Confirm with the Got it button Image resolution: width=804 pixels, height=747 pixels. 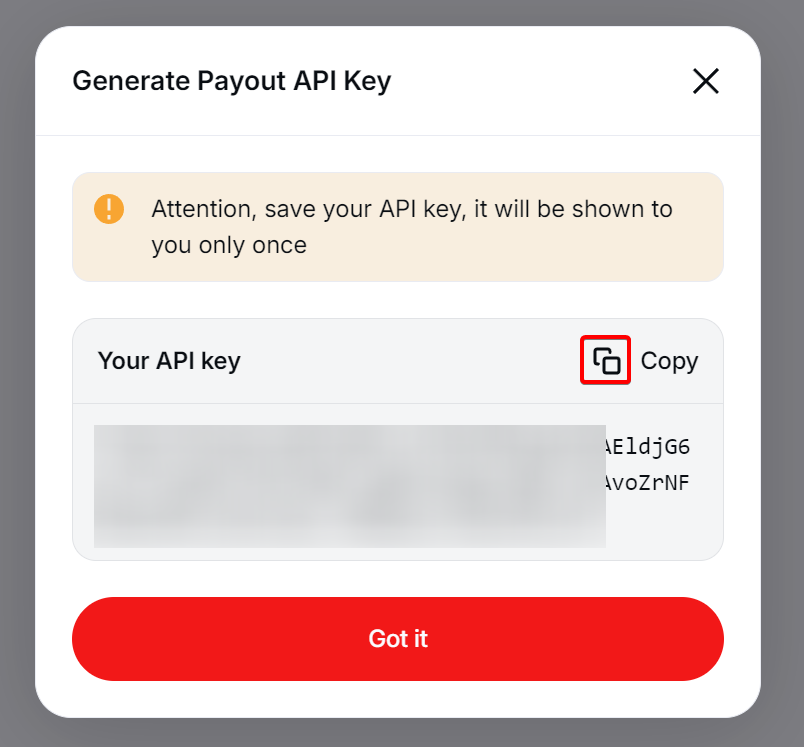398,639
